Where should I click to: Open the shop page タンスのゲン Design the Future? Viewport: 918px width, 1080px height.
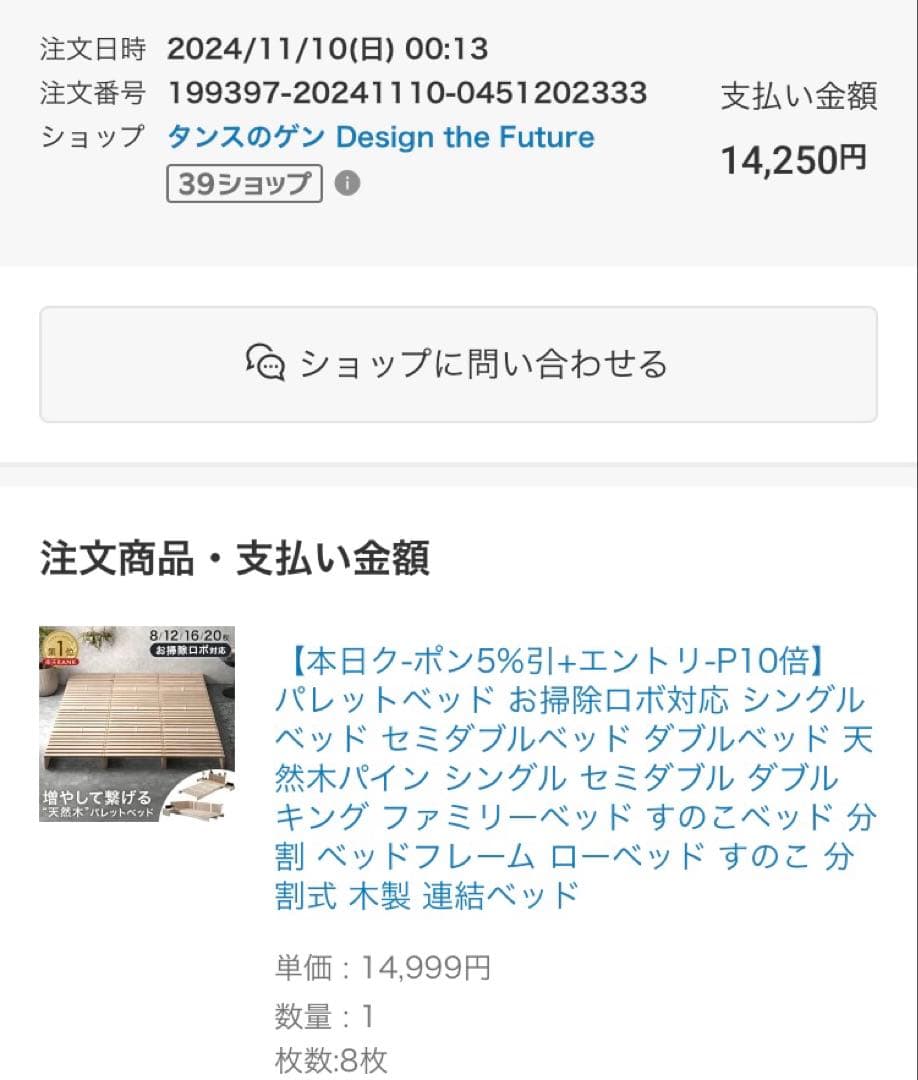point(380,137)
